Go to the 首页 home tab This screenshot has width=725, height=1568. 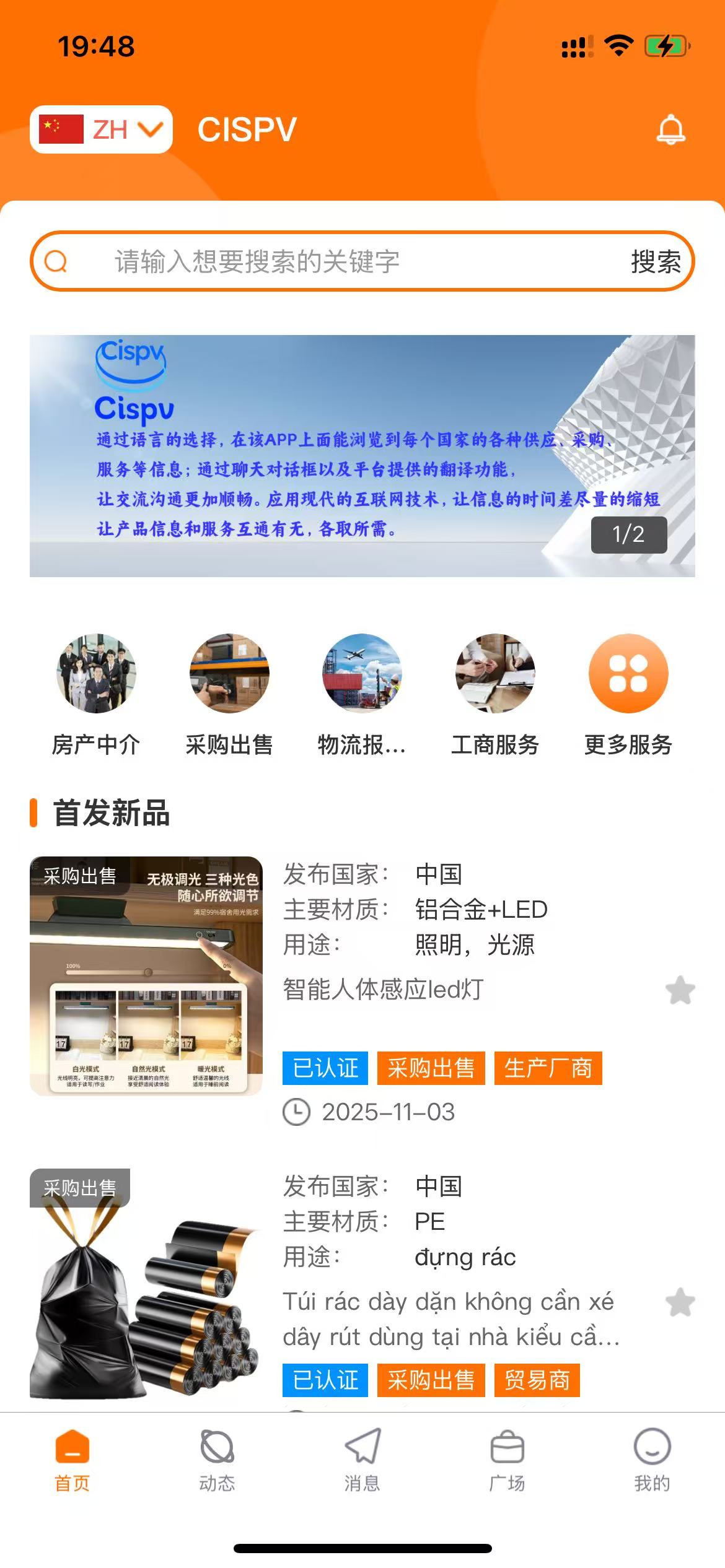coord(72,1458)
